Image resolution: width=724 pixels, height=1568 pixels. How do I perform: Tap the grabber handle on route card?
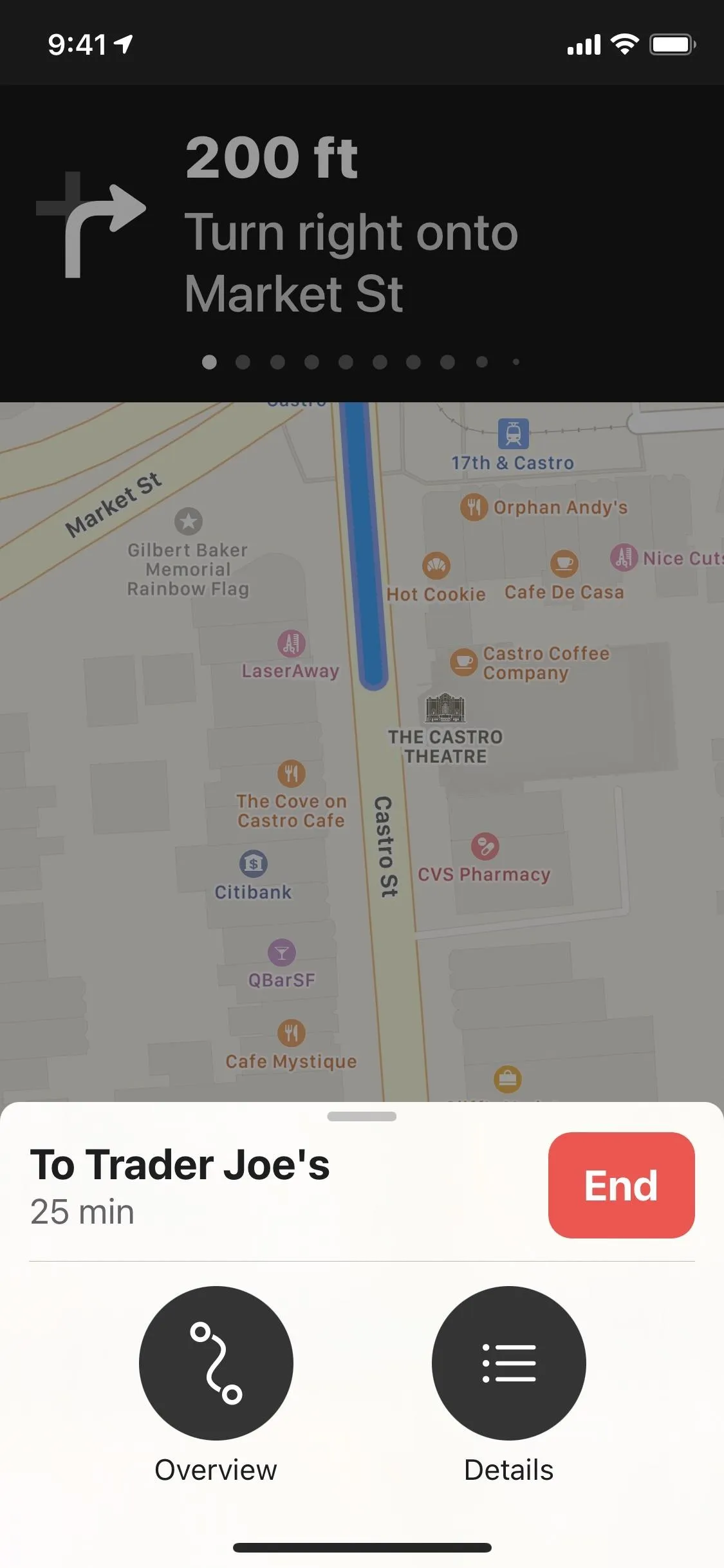point(362,1116)
